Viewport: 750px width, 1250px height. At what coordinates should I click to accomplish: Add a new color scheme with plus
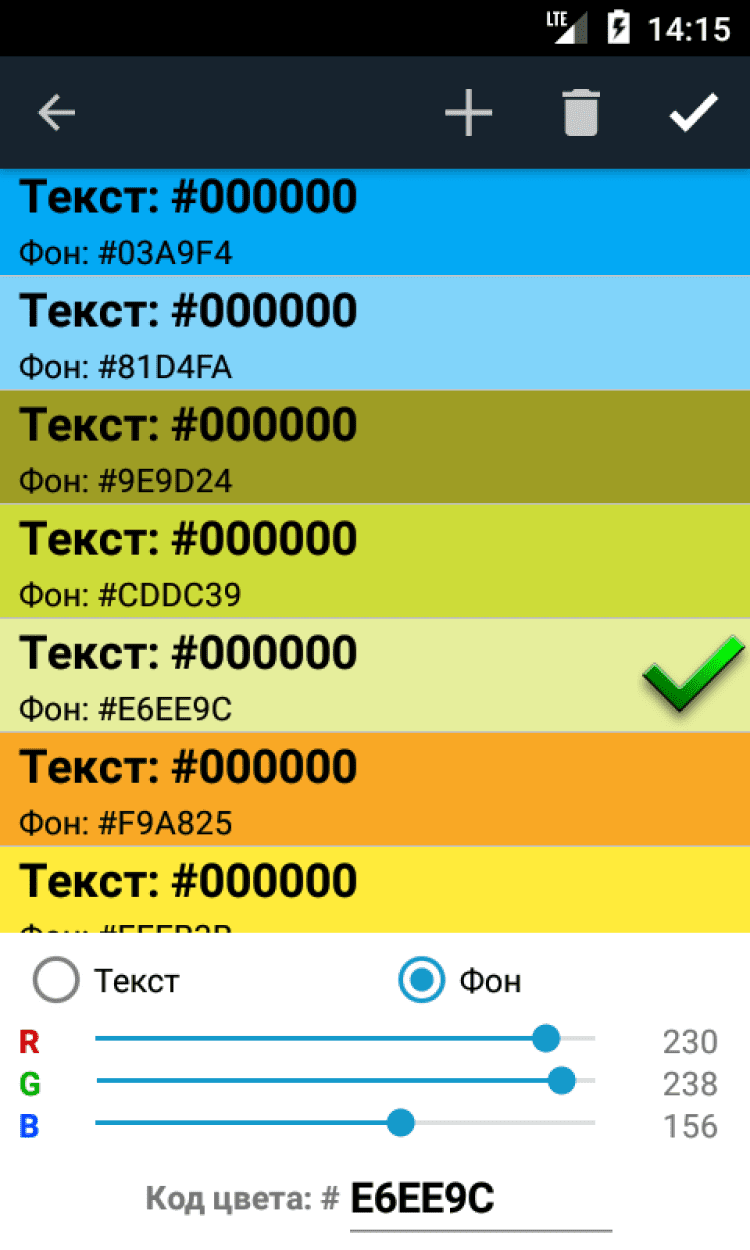click(469, 113)
